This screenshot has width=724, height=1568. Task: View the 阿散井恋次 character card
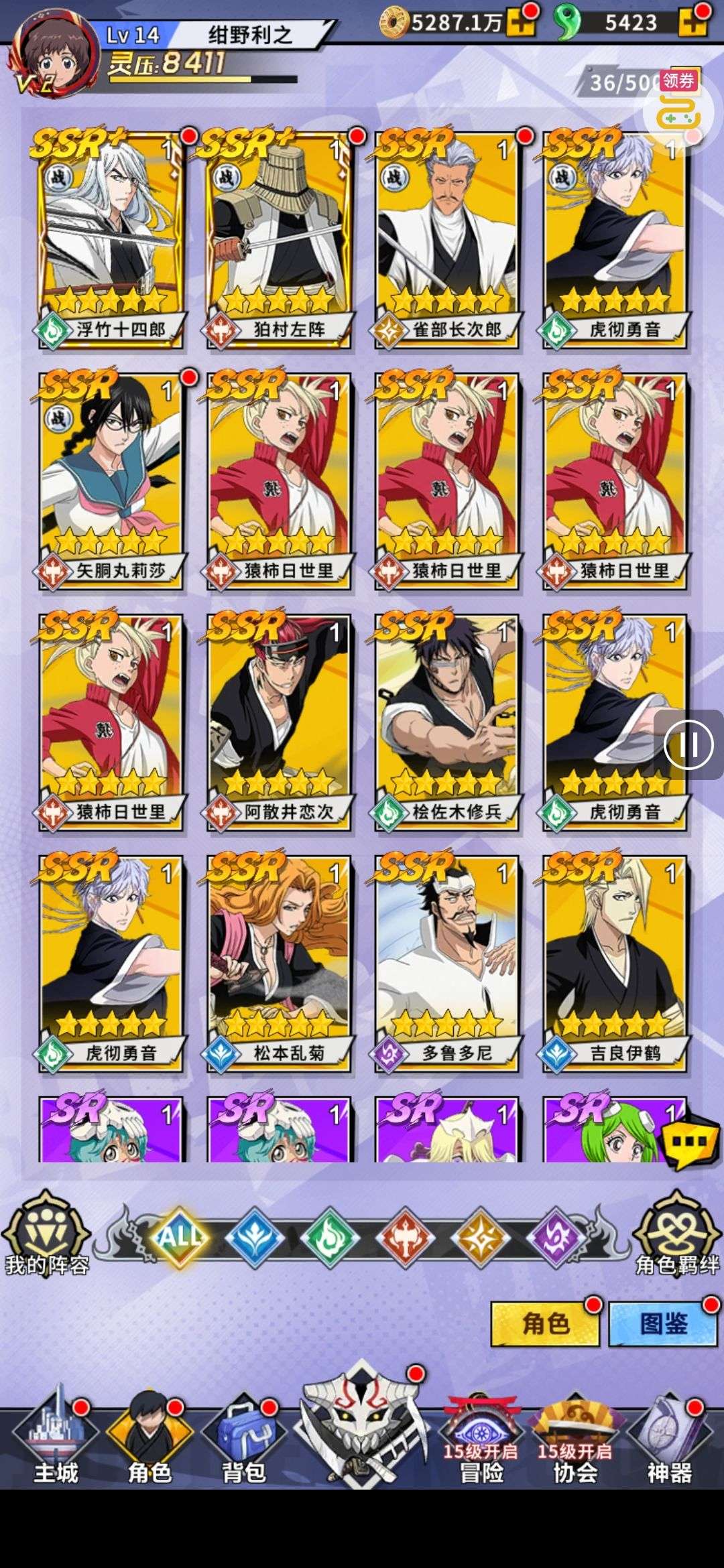[x=279, y=722]
